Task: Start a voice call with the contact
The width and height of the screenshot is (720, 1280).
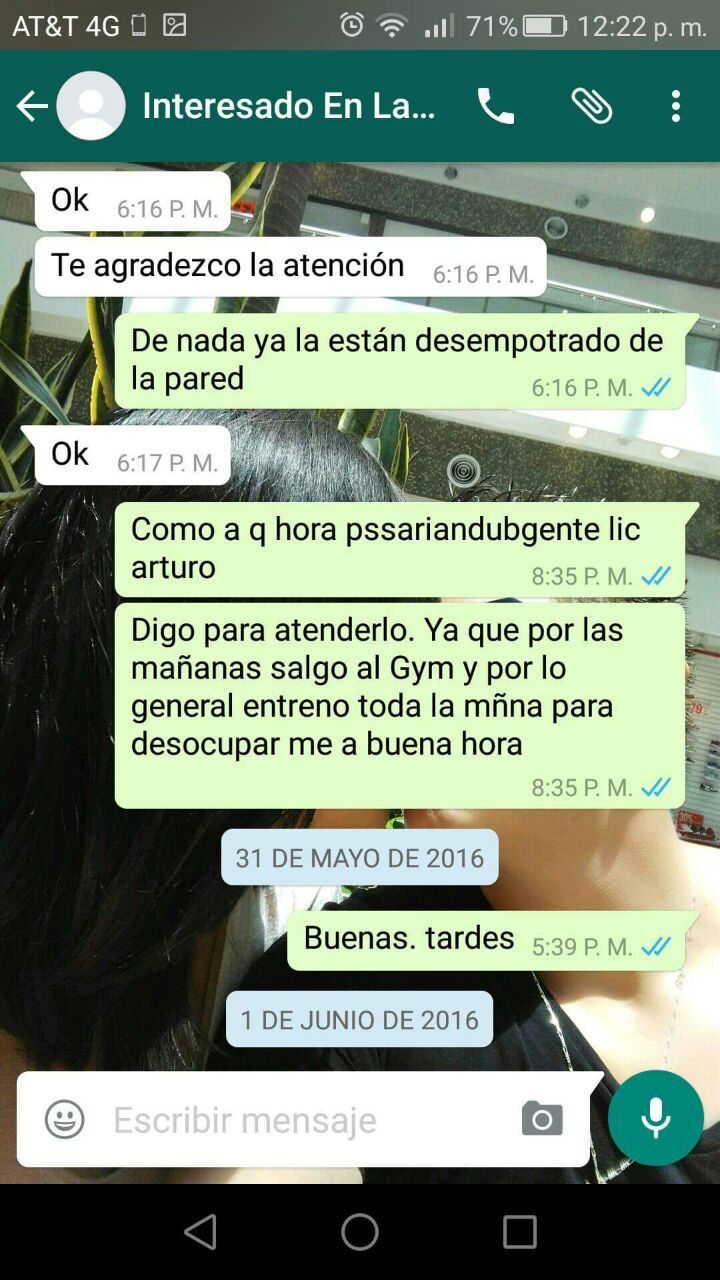Action: coord(495,104)
